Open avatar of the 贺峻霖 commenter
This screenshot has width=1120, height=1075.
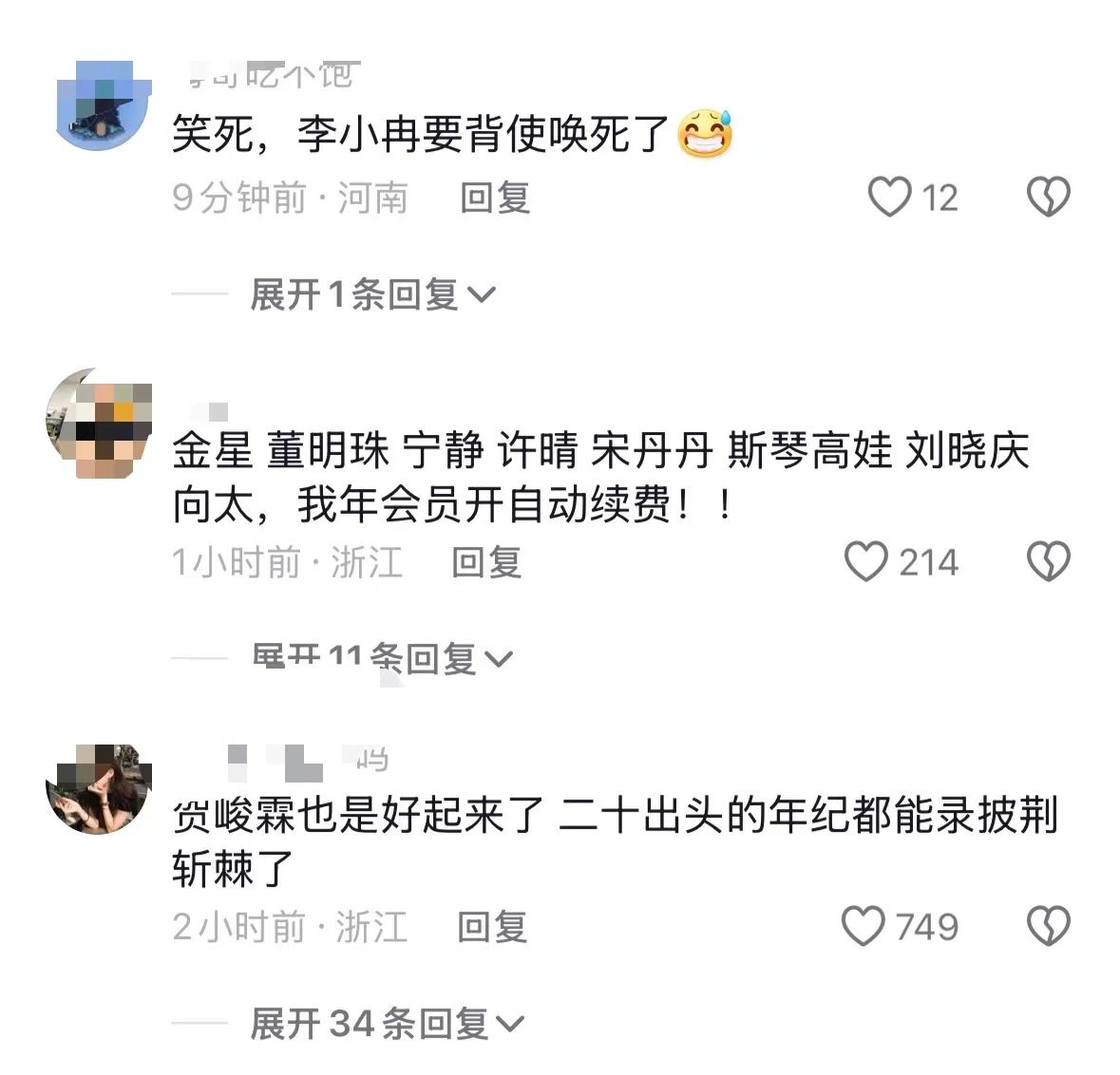(99, 788)
